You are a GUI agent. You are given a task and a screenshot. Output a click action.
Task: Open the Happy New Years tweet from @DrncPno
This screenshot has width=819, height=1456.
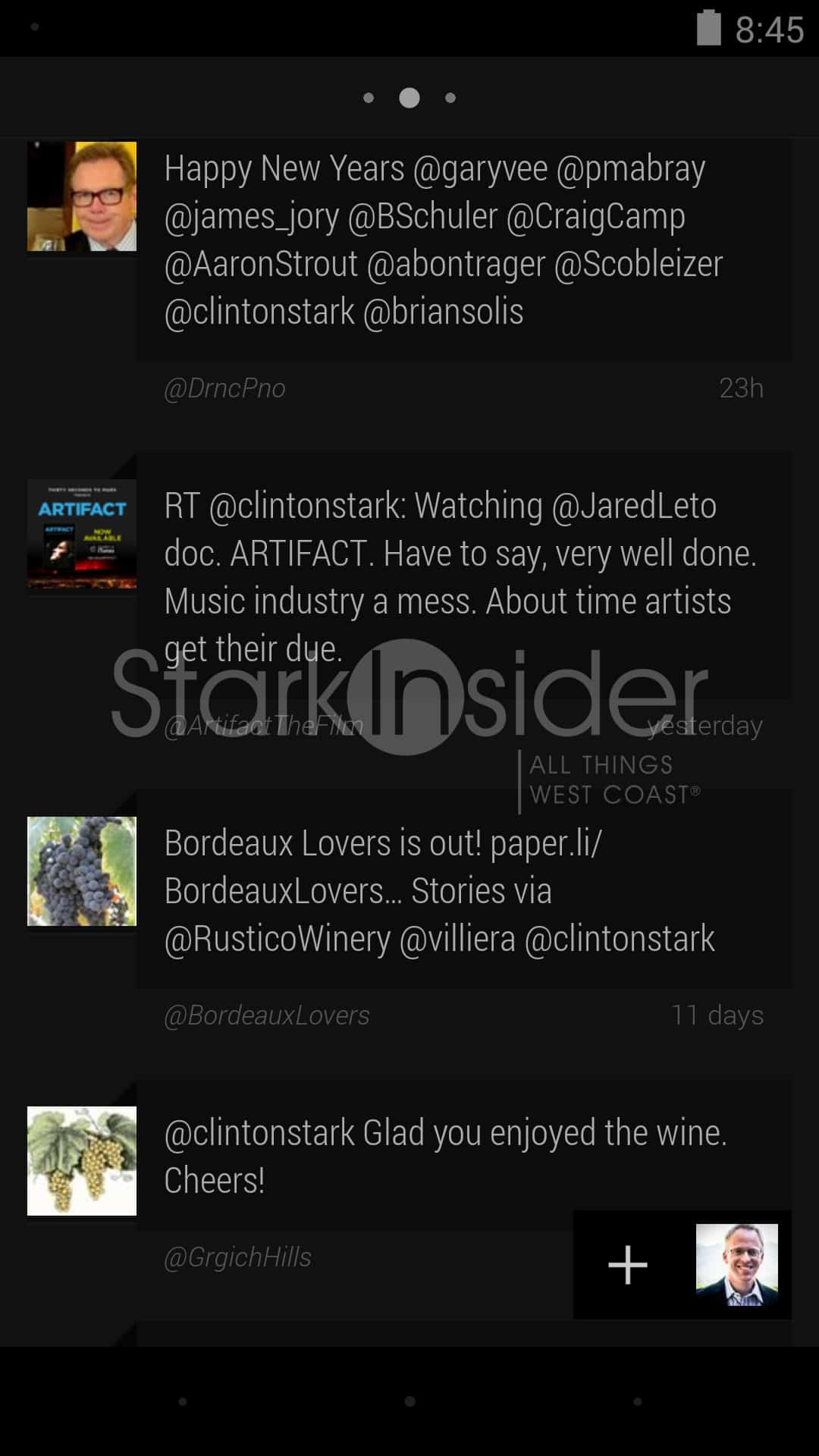(x=463, y=241)
